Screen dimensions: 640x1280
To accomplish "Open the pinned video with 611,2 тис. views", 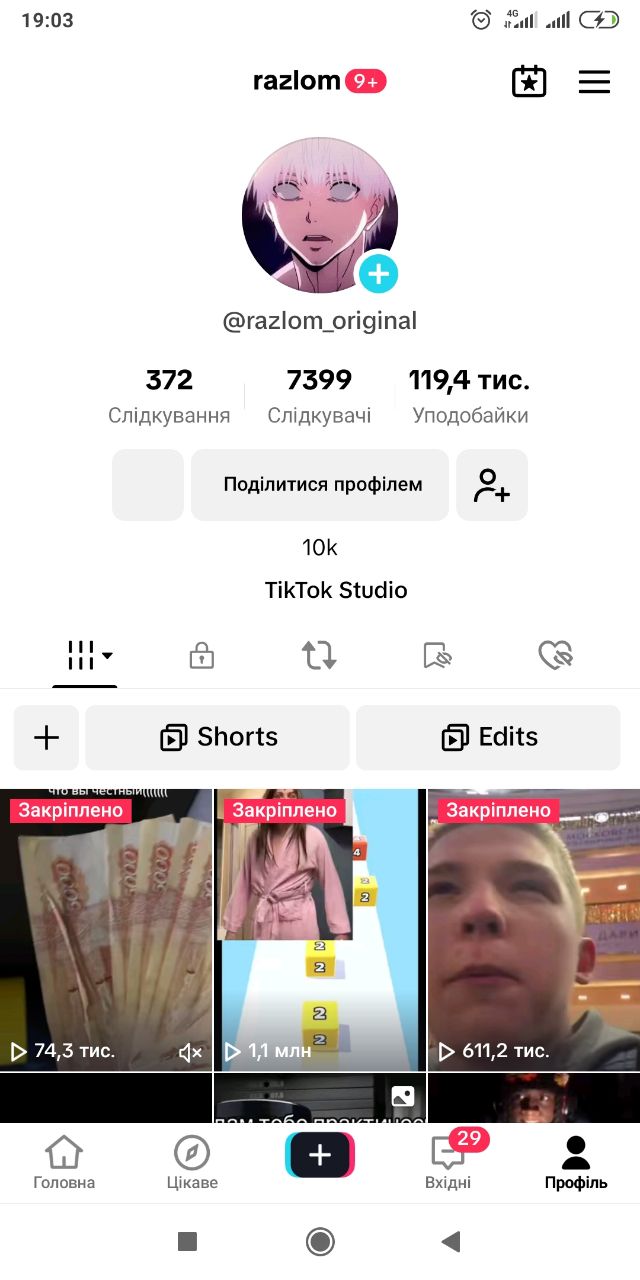I will pyautogui.click(x=534, y=930).
